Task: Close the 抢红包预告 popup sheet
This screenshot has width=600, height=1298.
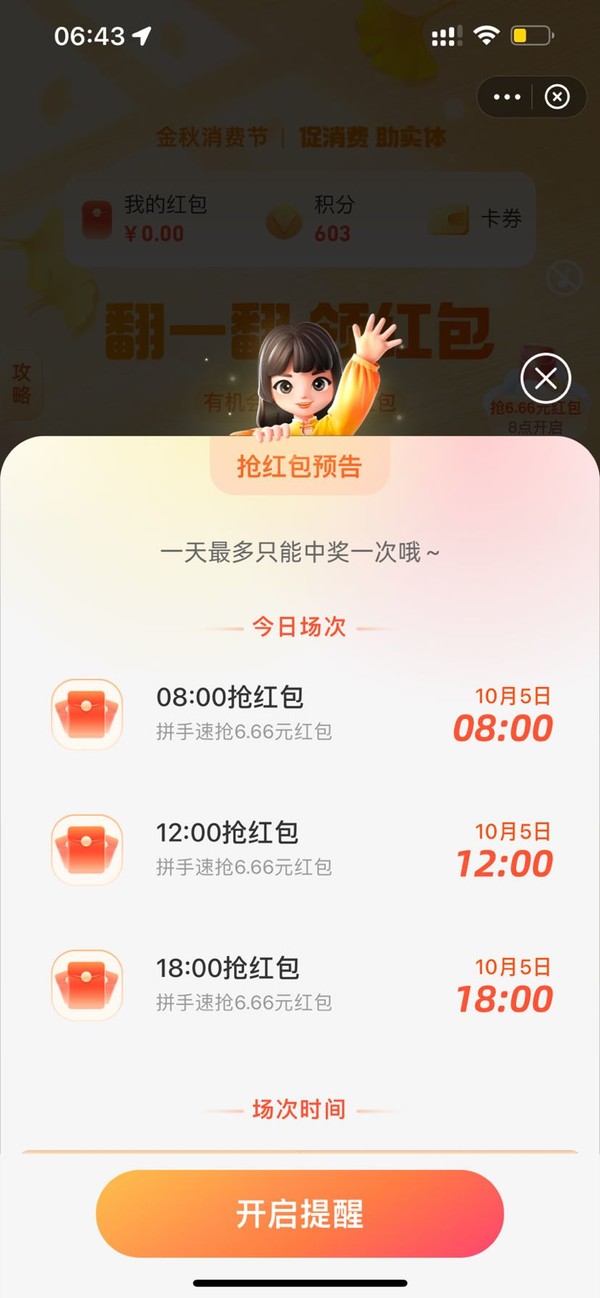Action: coord(546,379)
